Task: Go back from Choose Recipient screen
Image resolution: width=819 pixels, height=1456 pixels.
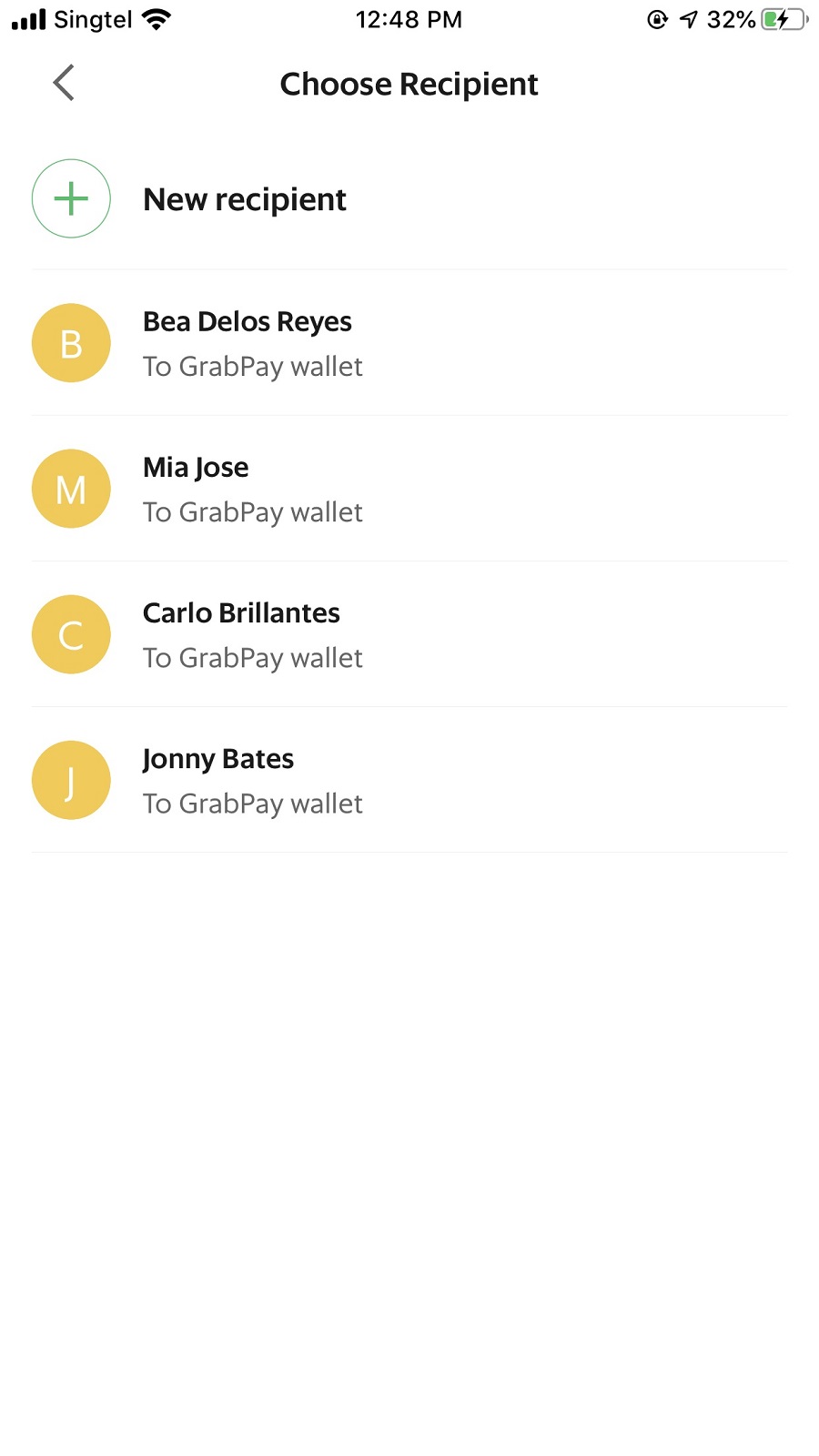Action: click(x=64, y=83)
